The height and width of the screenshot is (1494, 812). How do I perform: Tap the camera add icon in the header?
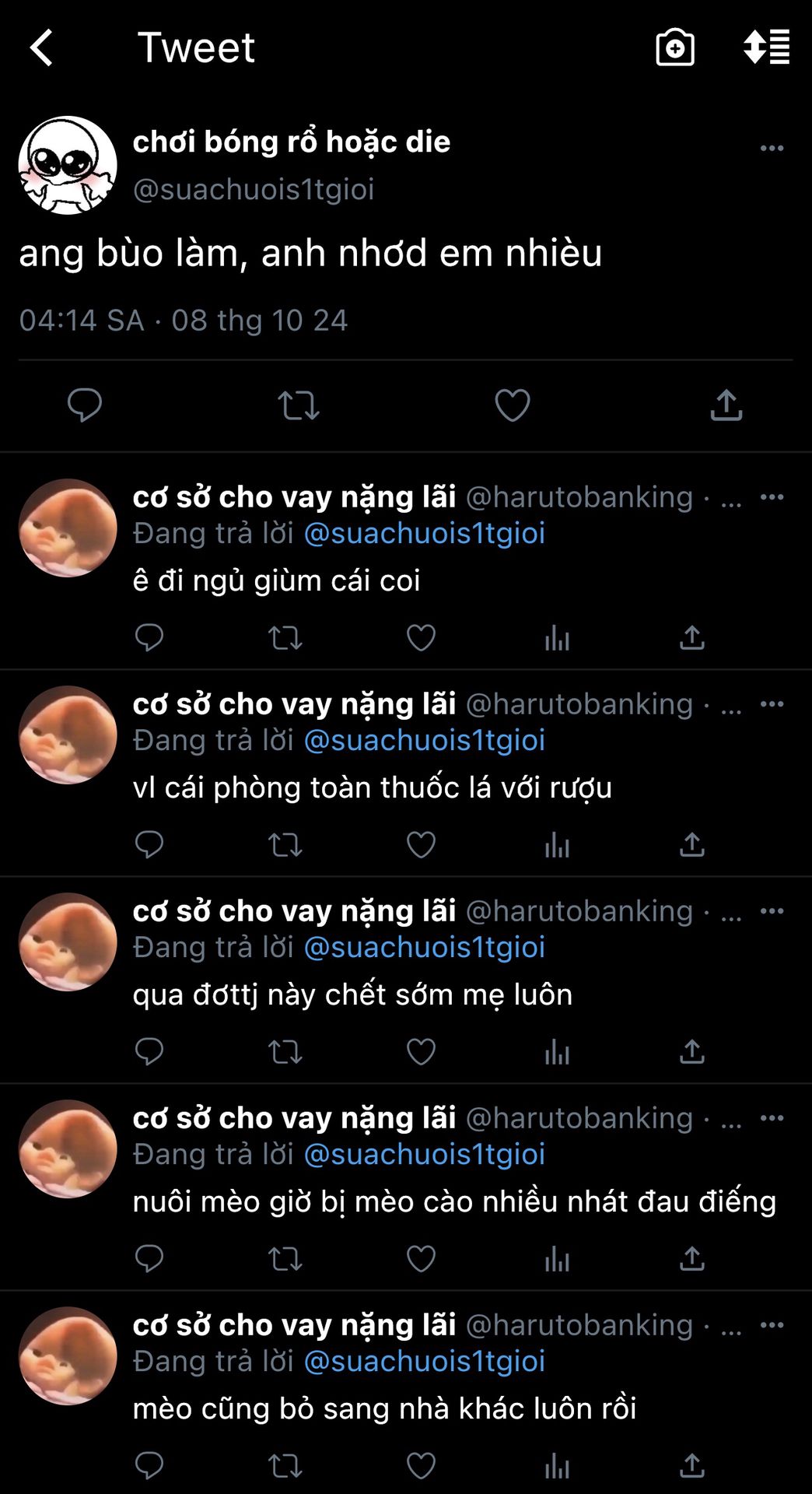[675, 48]
